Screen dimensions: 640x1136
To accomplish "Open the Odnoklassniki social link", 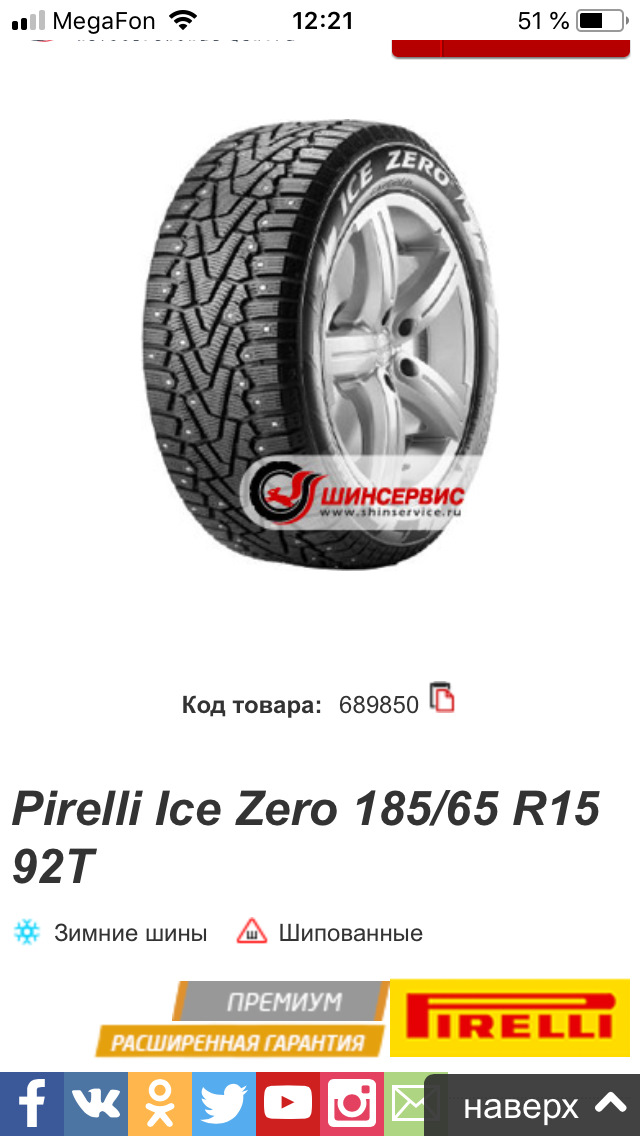I will (160, 1104).
